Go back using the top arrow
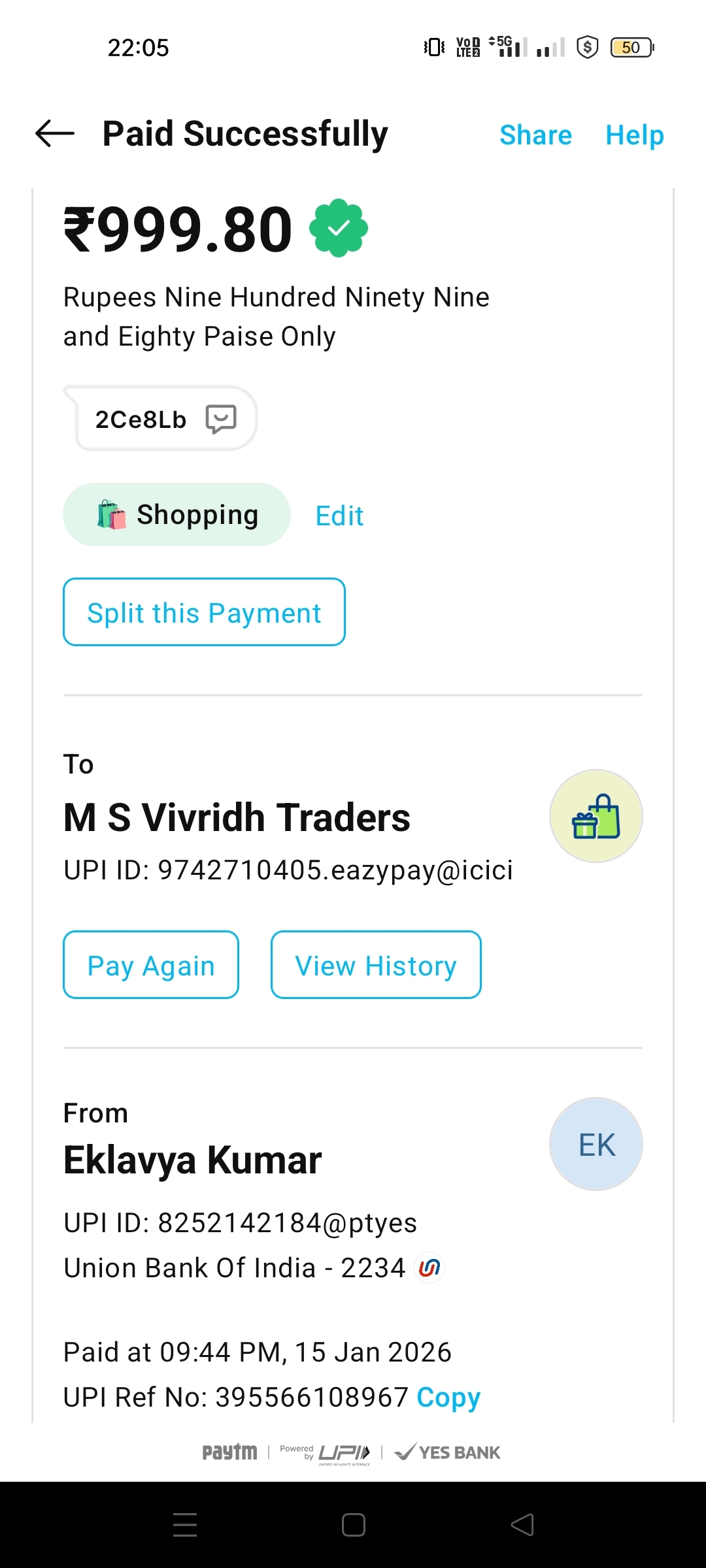706x1568 pixels. 55,134
